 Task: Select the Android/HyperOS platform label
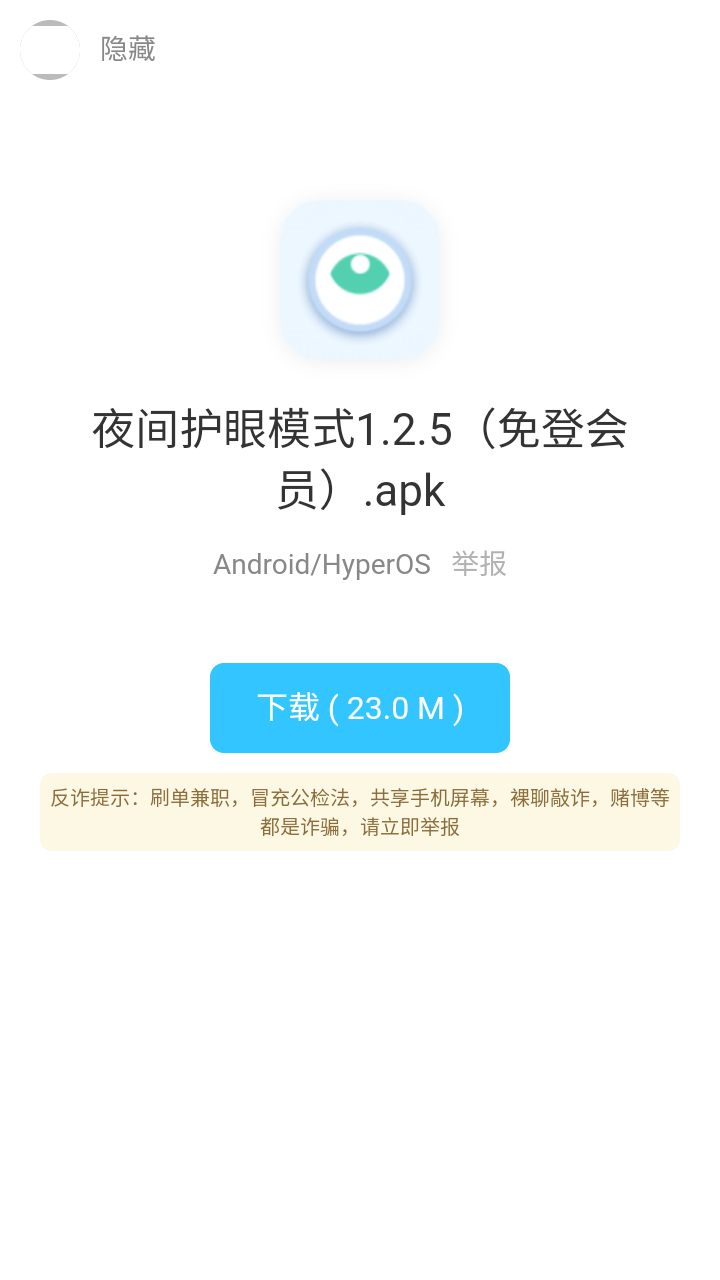click(x=320, y=564)
